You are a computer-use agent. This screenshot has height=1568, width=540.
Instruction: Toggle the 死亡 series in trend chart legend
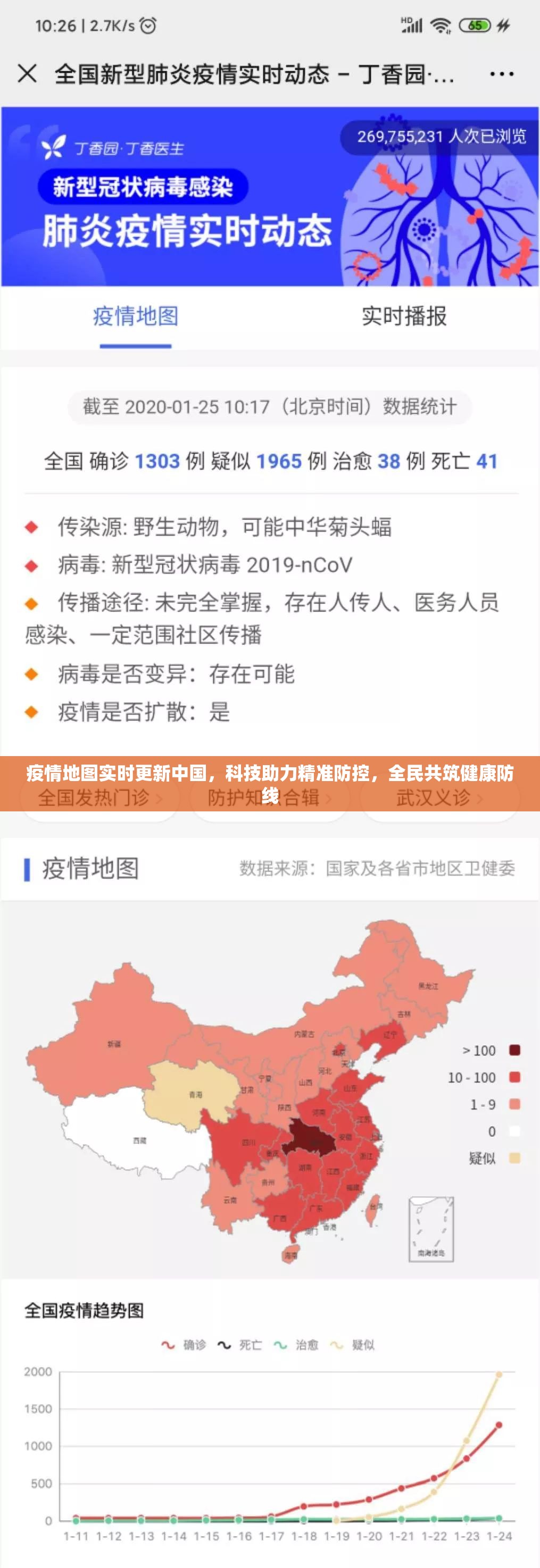(240, 1345)
